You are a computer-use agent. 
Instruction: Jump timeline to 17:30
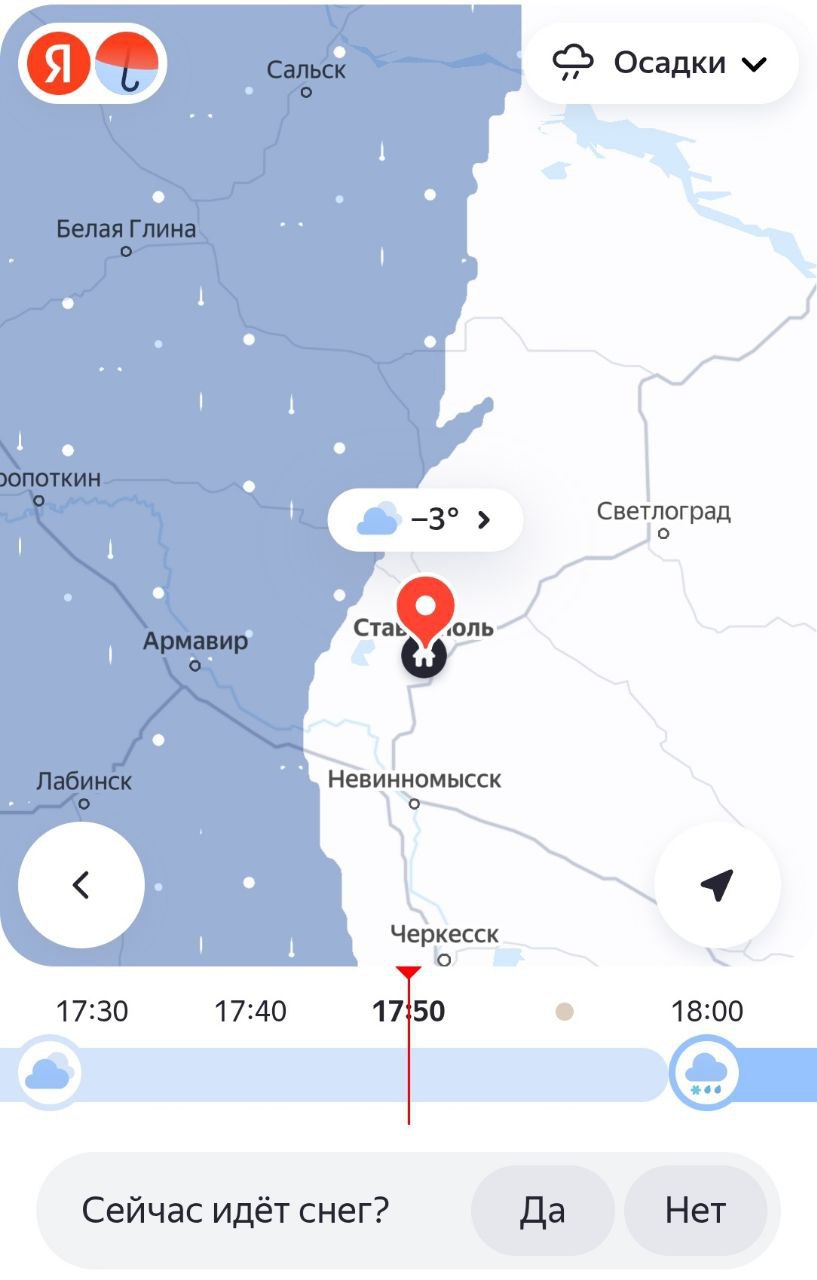pos(92,1011)
